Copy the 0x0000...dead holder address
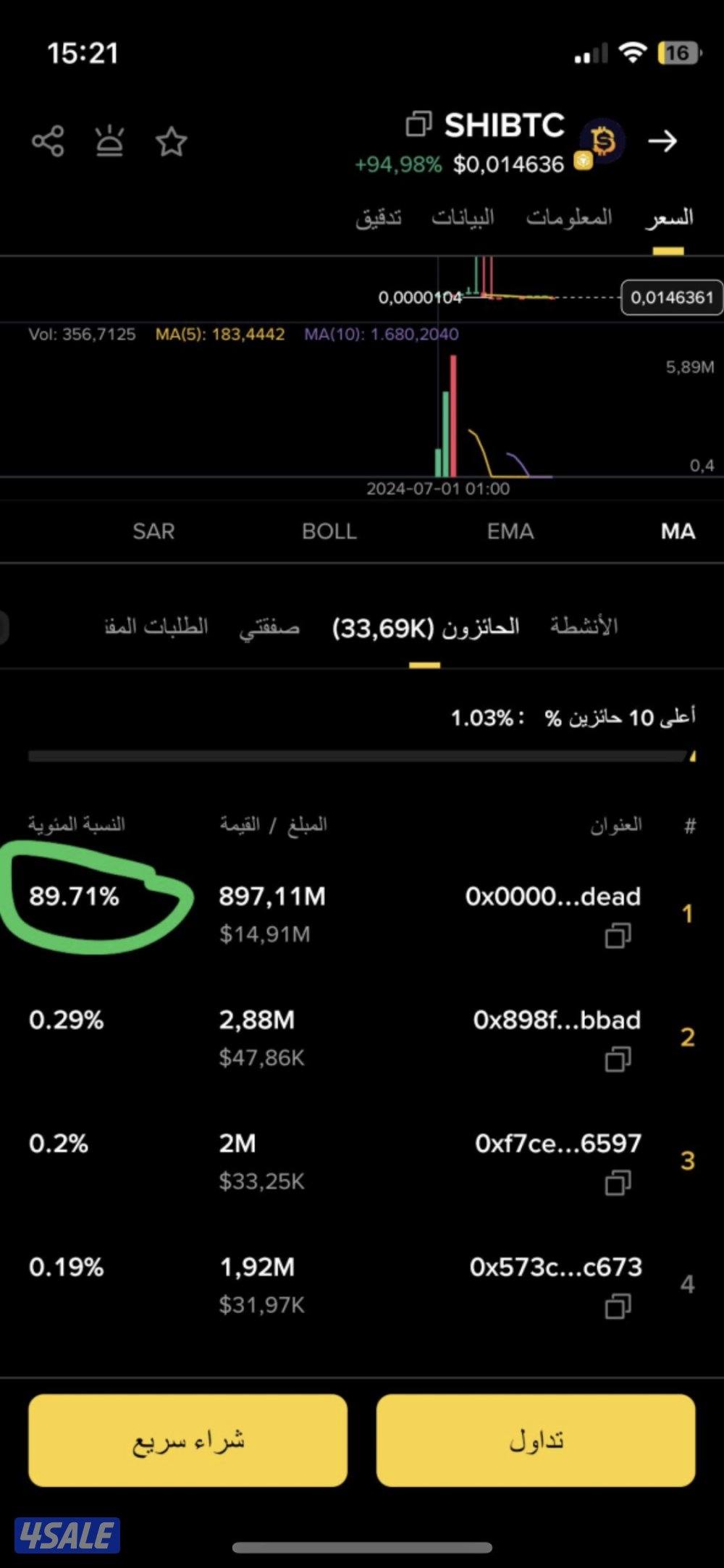Screen dimensions: 724x1568 click(x=618, y=936)
